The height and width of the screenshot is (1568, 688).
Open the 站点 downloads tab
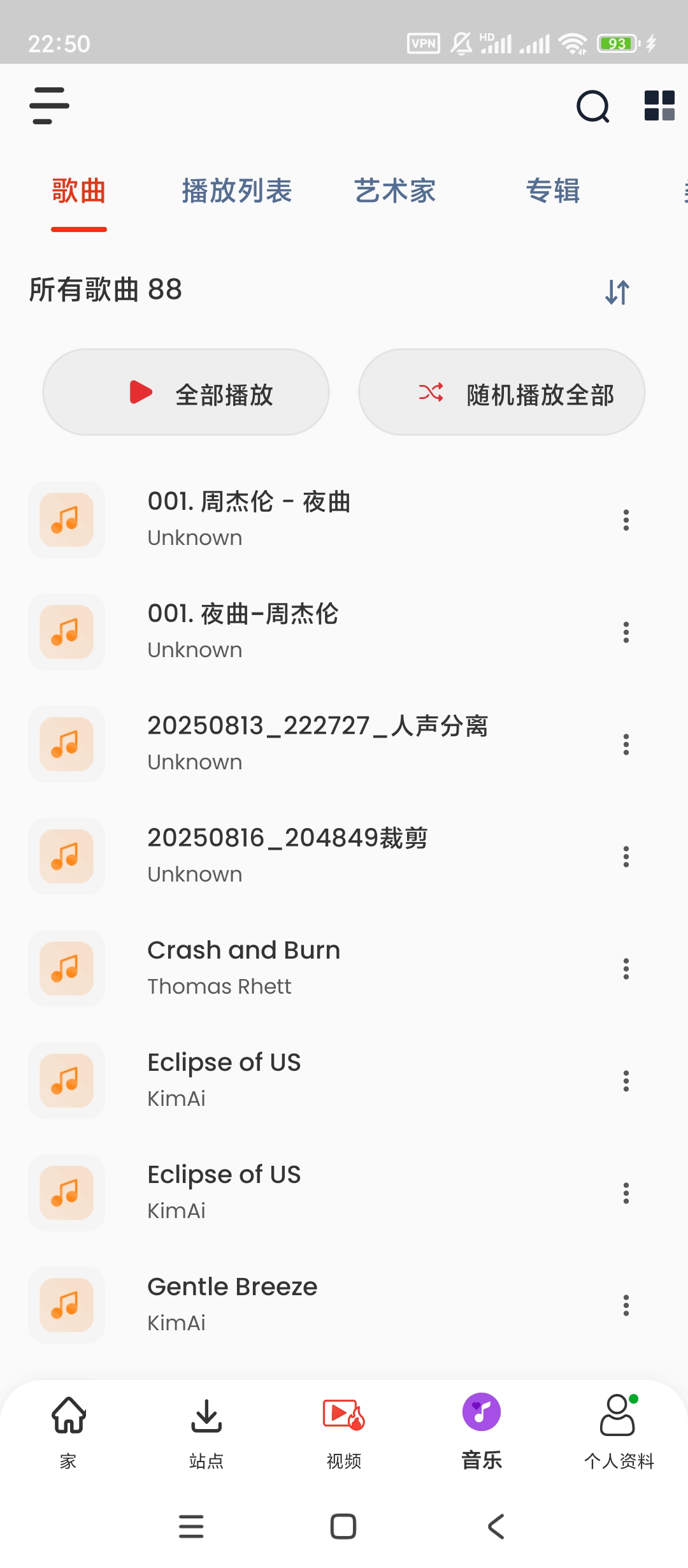pyautogui.click(x=206, y=1428)
